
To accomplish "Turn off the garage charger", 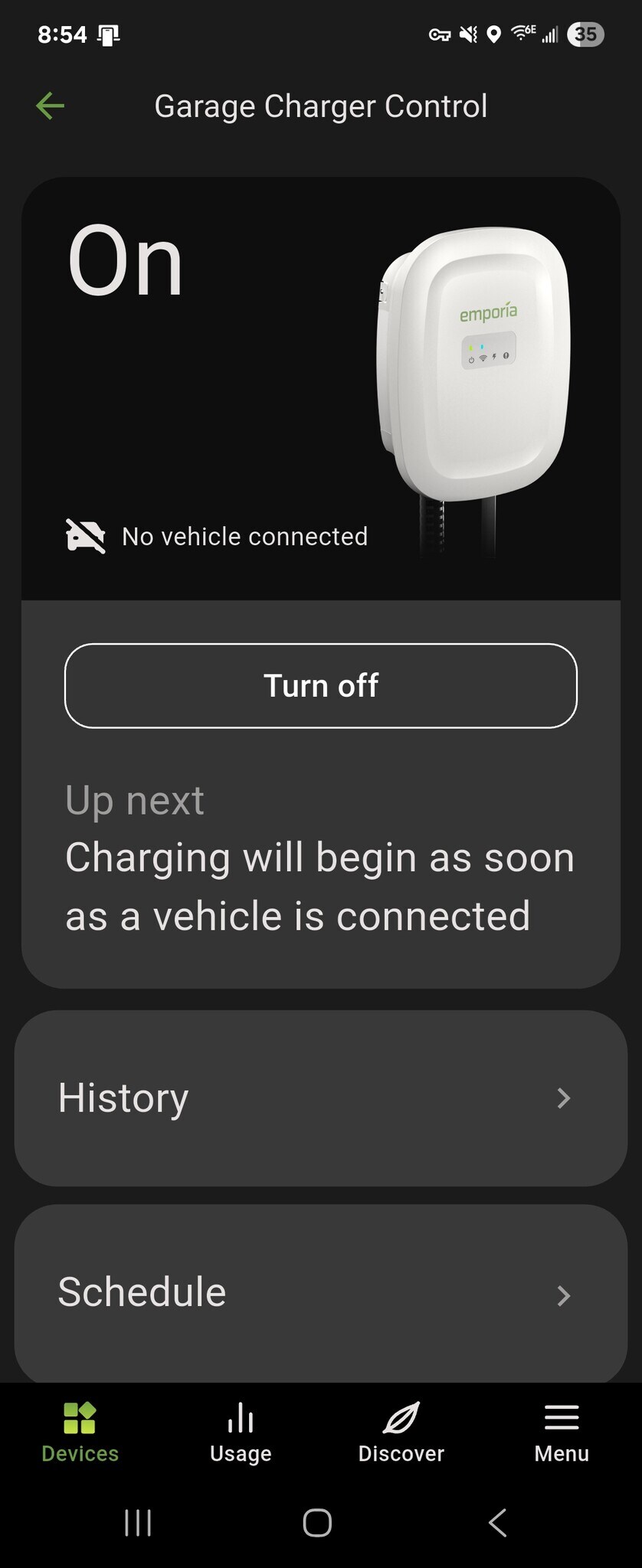I will click(x=320, y=685).
